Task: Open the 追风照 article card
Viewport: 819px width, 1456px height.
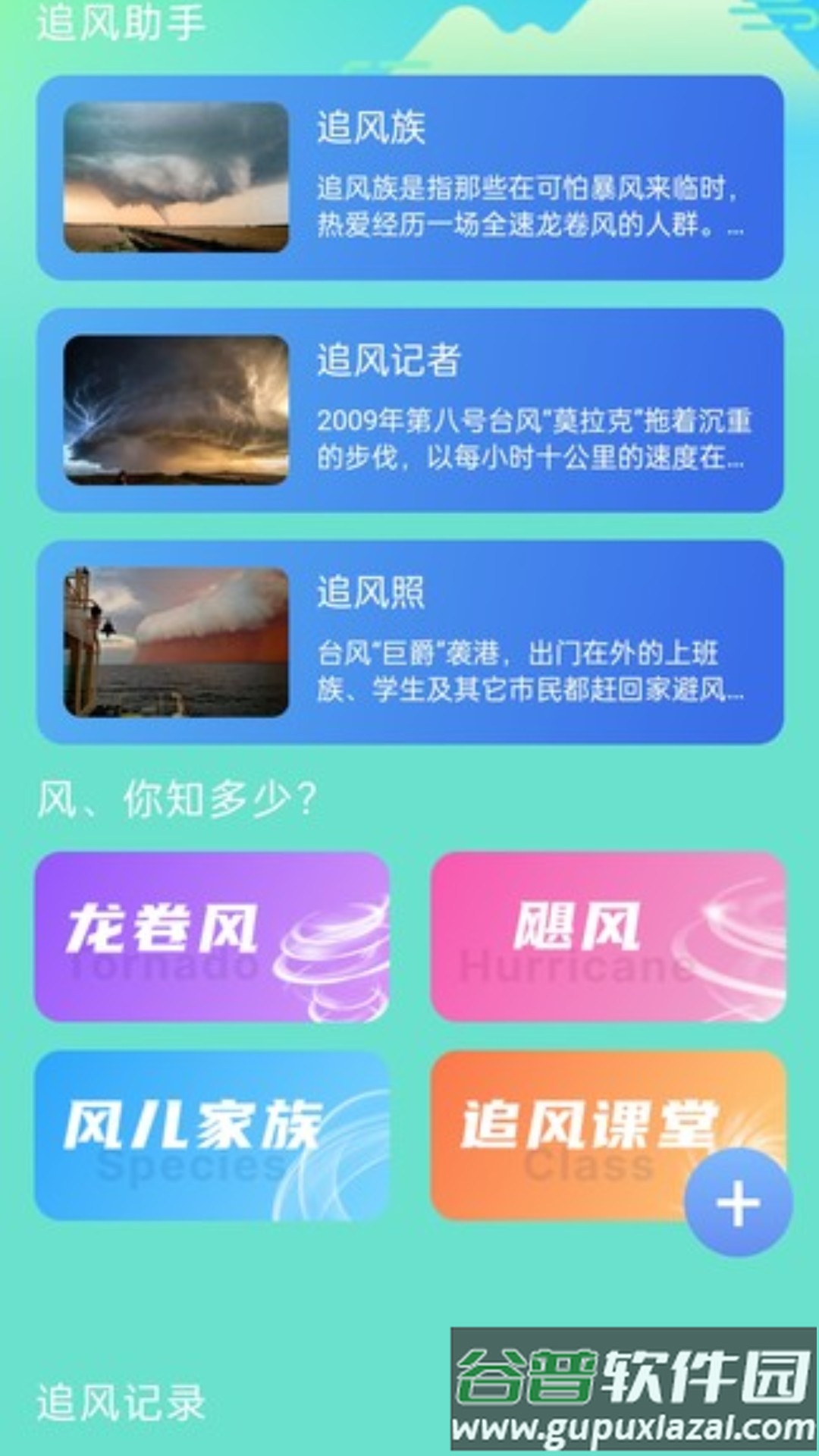Action: pos(409,642)
